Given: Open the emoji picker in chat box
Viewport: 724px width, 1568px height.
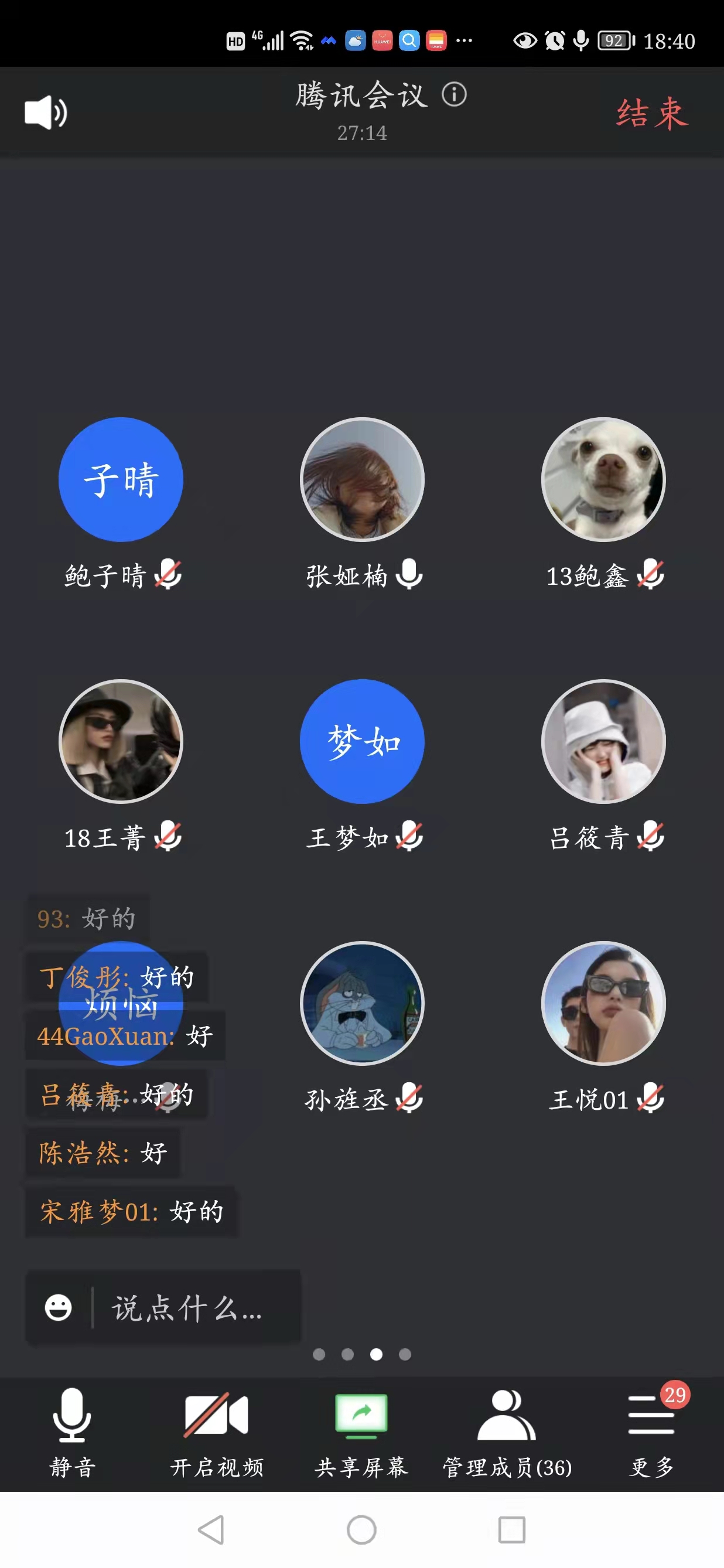Looking at the screenshot, I should coord(59,1307).
